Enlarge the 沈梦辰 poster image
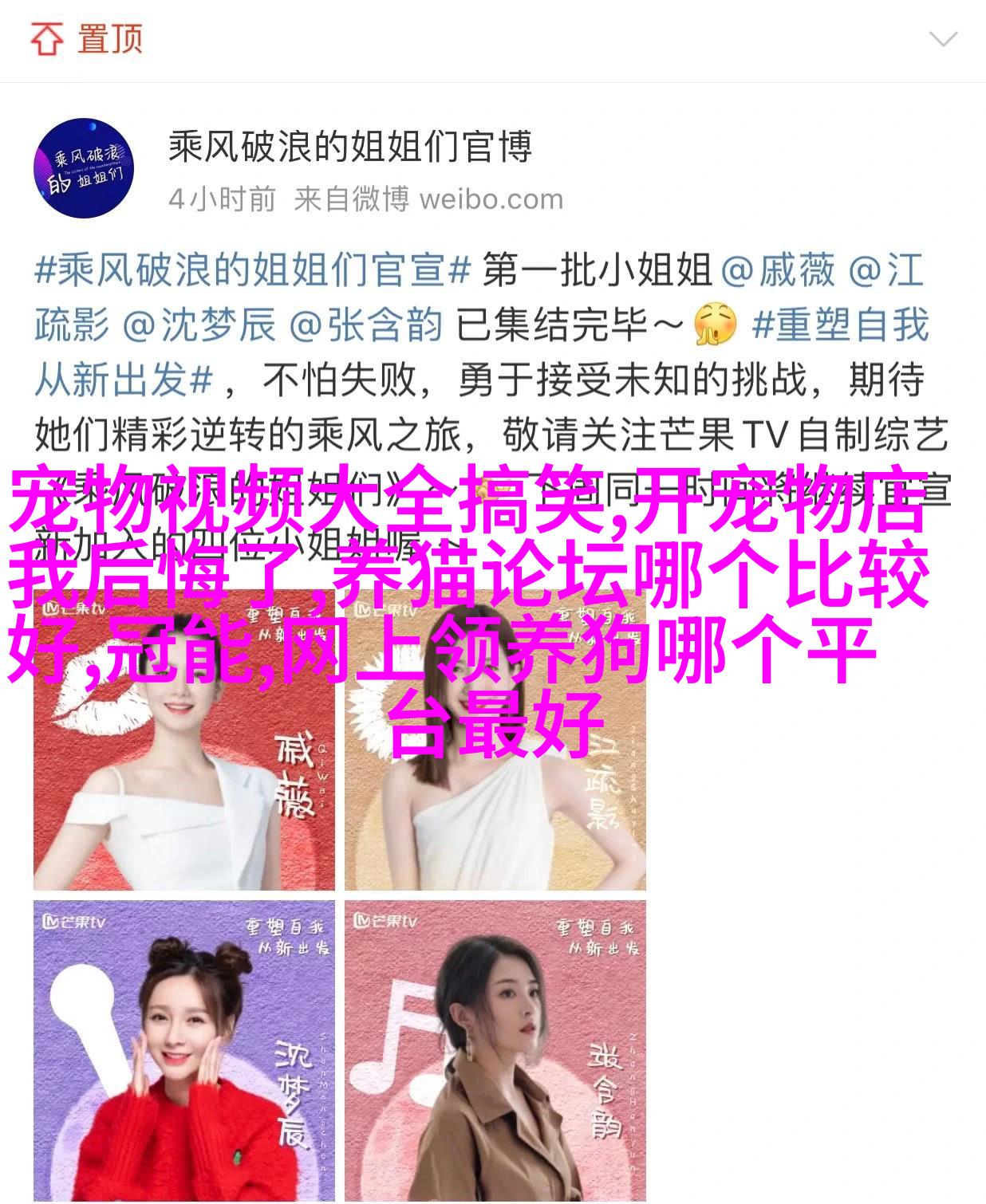 (x=184, y=1051)
